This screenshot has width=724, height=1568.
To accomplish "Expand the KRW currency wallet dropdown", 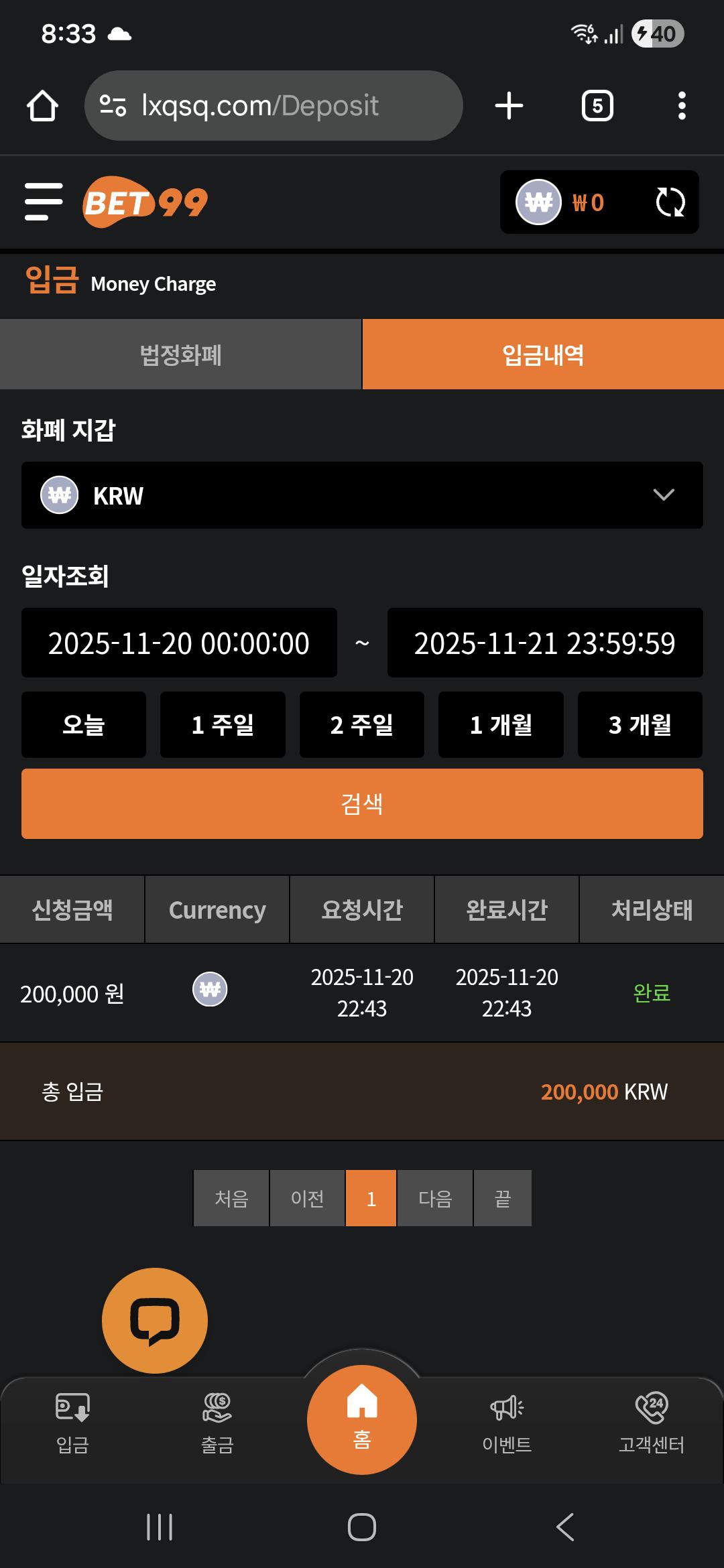I will pos(362,495).
